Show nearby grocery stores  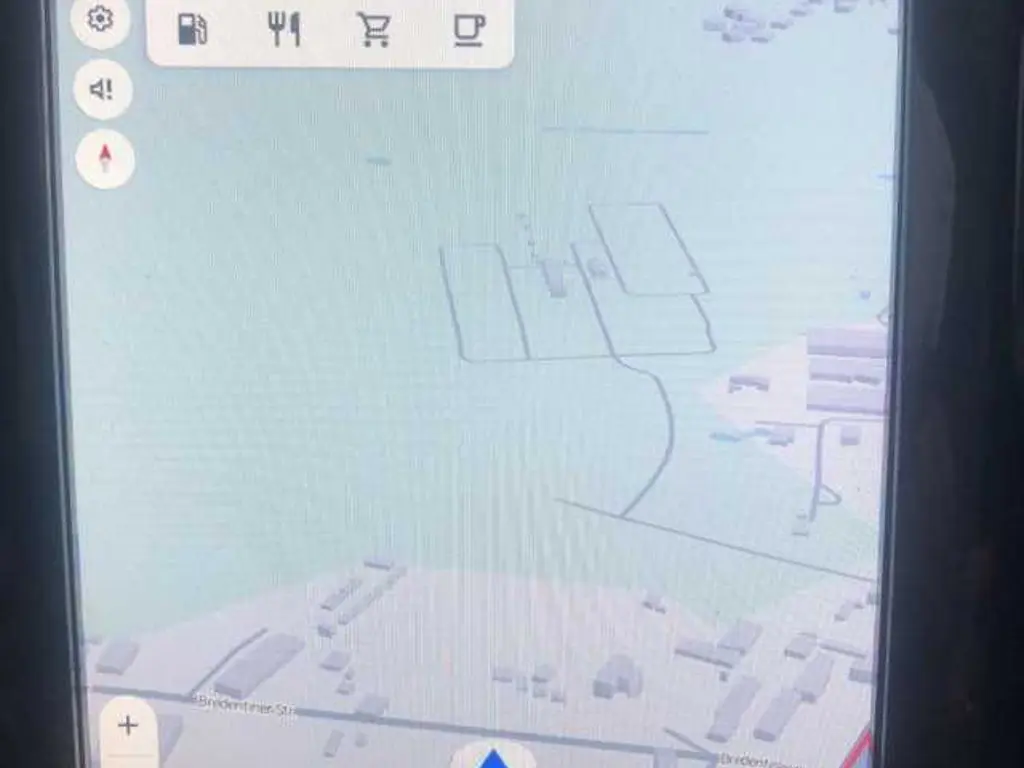pyautogui.click(x=375, y=29)
